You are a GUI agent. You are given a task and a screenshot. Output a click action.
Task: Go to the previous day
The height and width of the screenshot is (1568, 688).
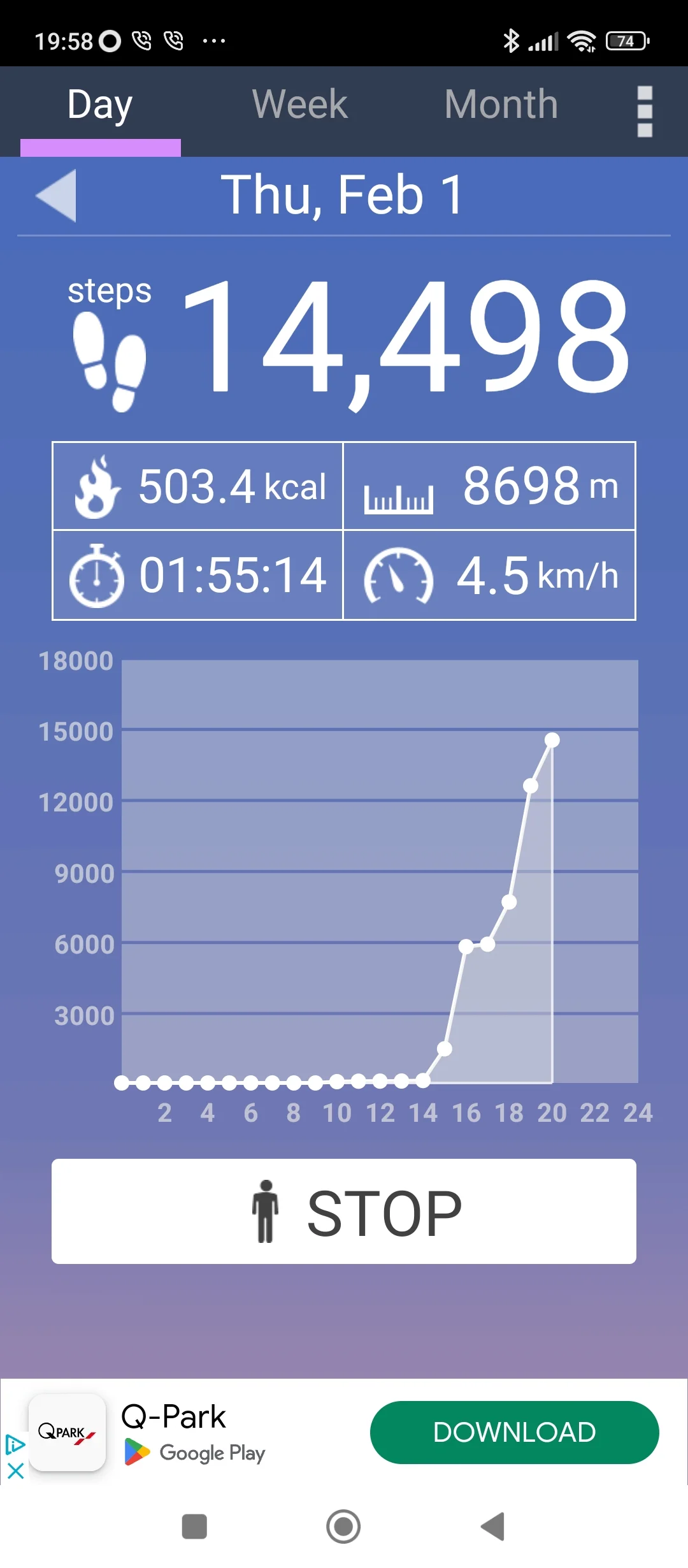pos(57,195)
